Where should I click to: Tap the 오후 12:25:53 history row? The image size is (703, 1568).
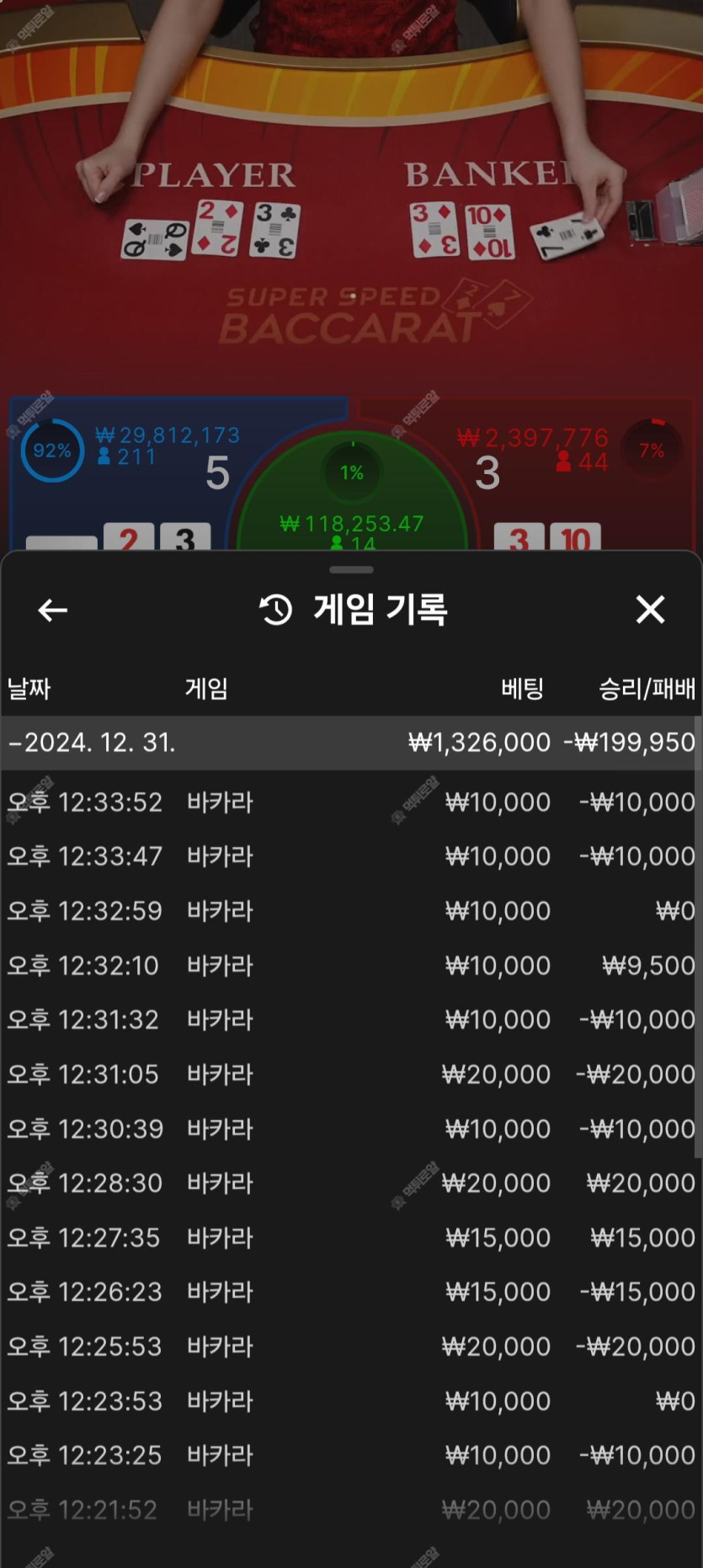tap(349, 1347)
